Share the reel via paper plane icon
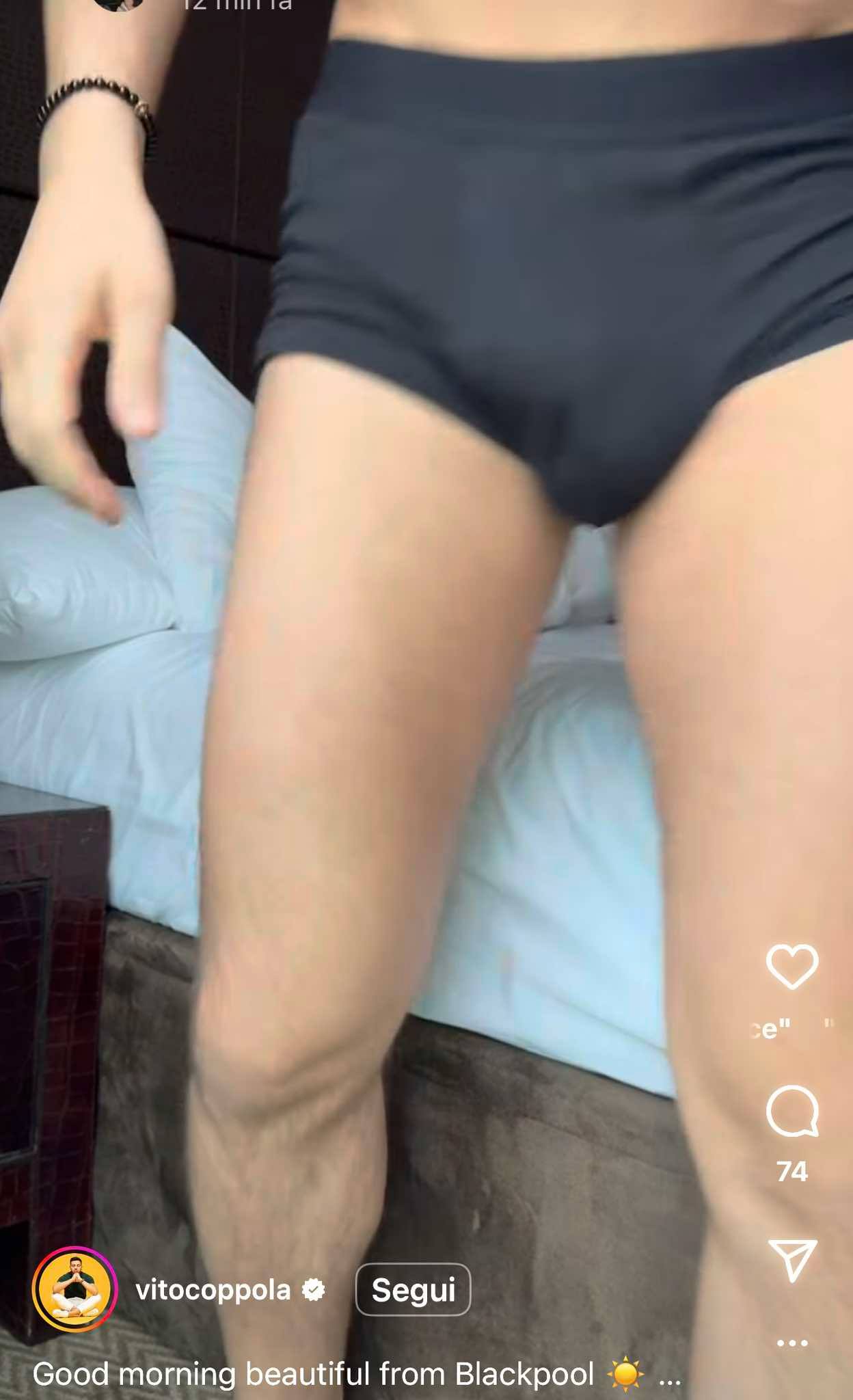This screenshot has height=1400, width=853. pos(792,1260)
